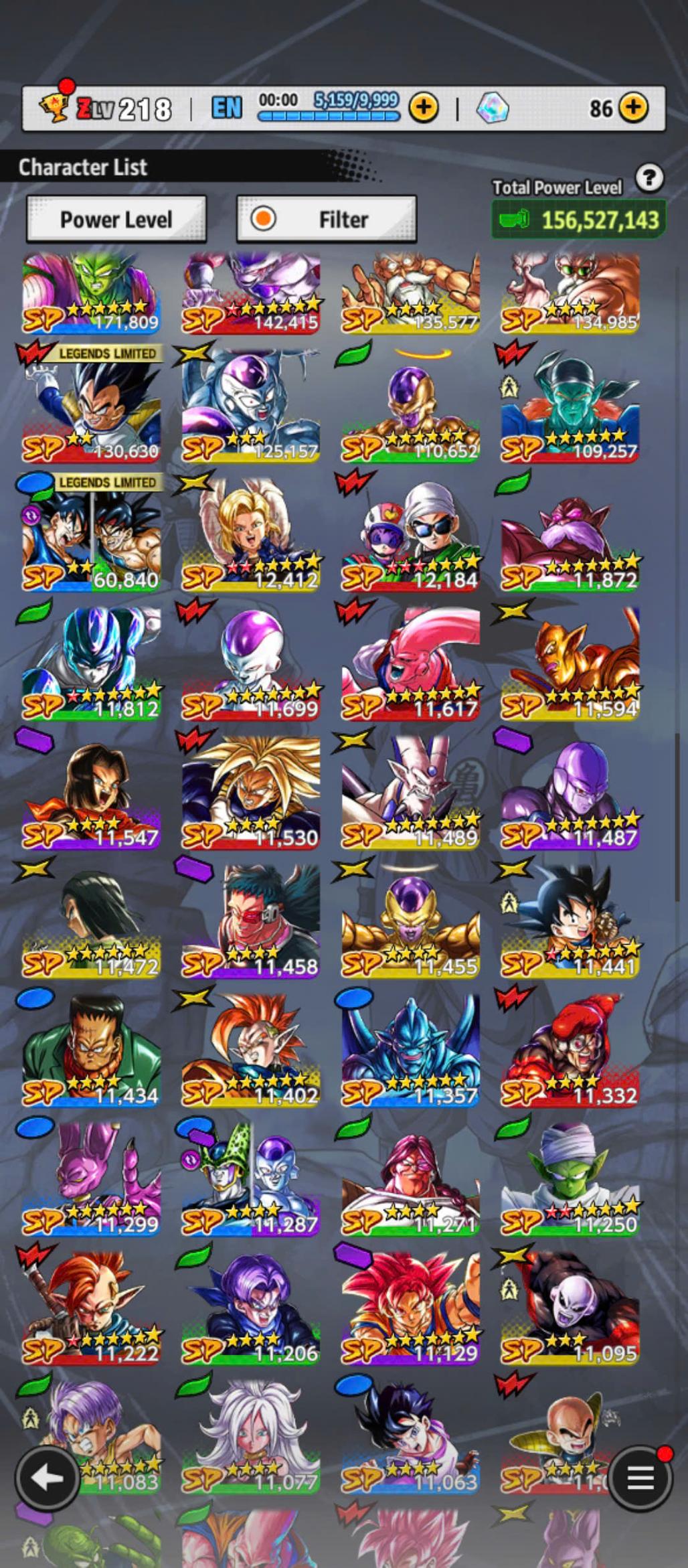Select the character with power level 171,809

pos(91,293)
